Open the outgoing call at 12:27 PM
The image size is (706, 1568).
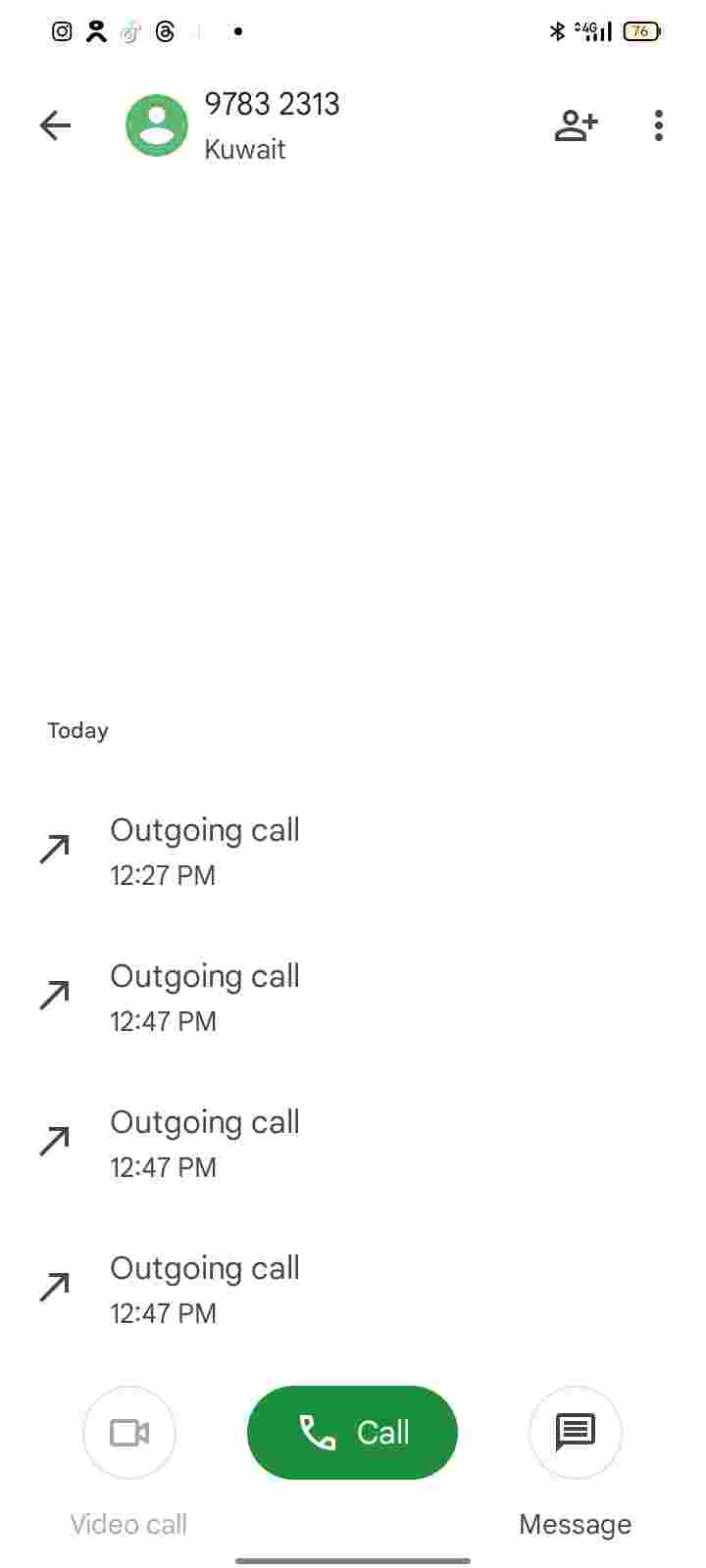(x=204, y=851)
